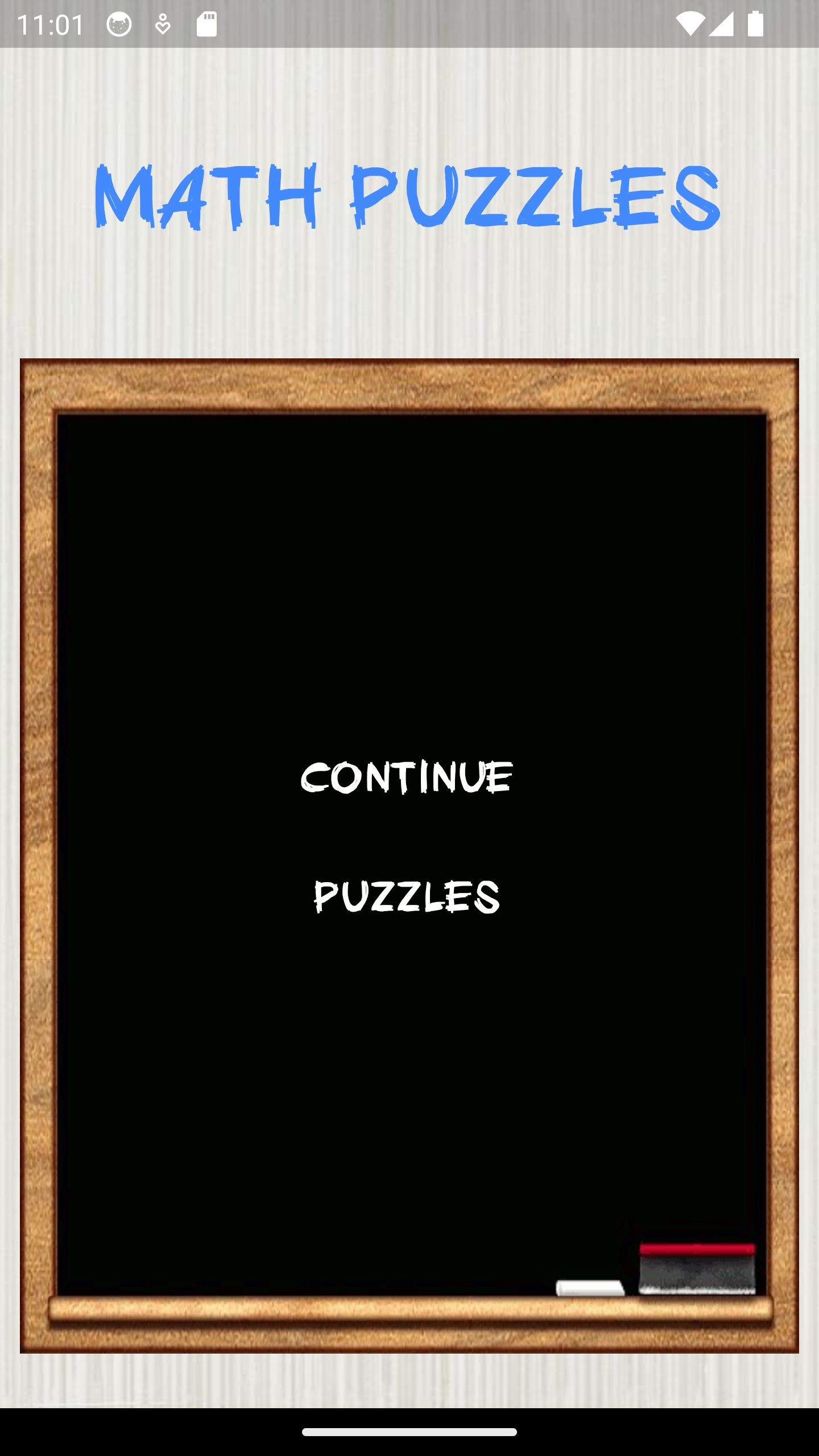Click the status bar area
Screen dimensions: 819x1456
pyautogui.click(x=408, y=25)
